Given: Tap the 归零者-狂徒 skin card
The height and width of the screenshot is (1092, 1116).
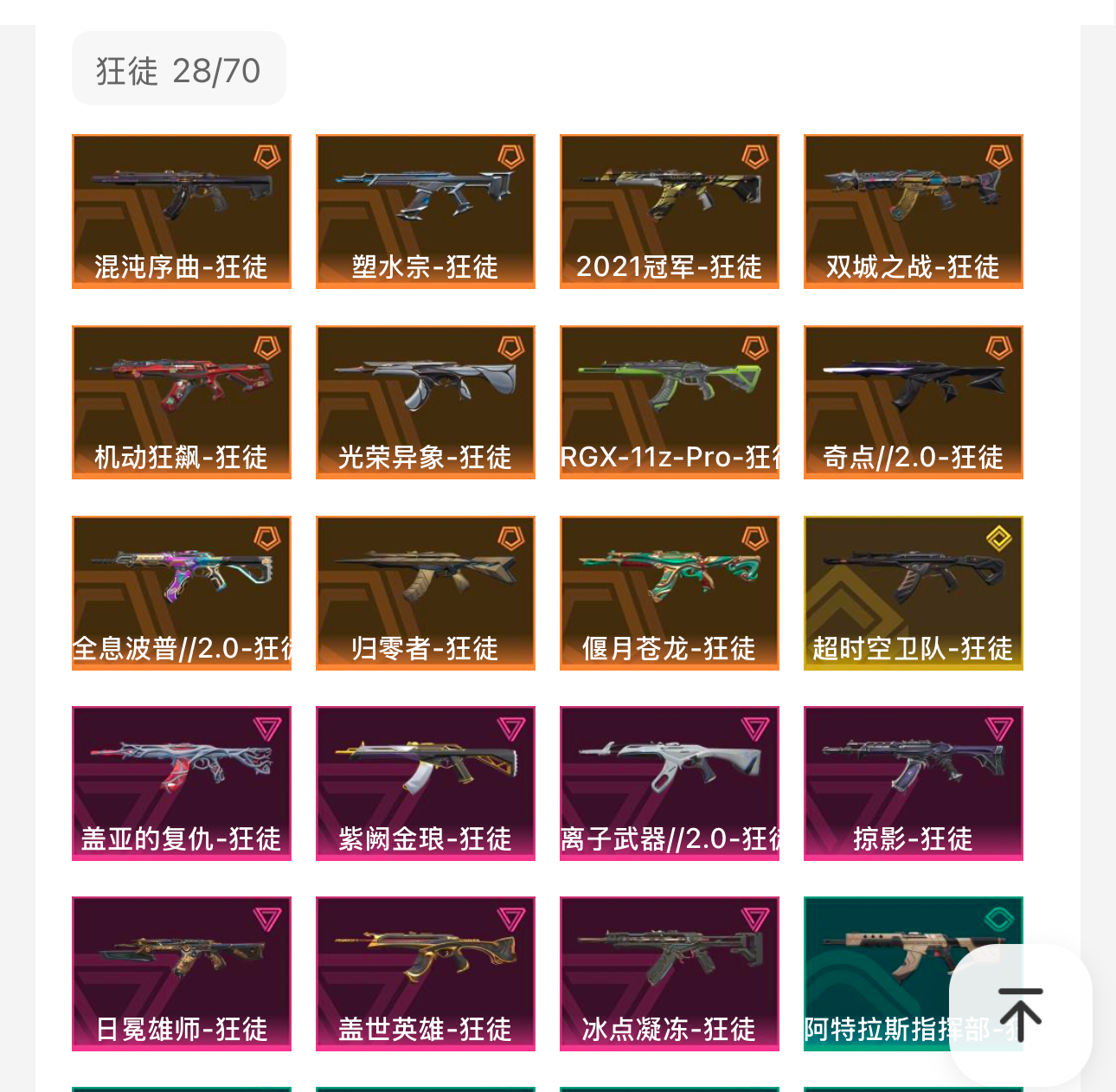Looking at the screenshot, I should tap(426, 593).
